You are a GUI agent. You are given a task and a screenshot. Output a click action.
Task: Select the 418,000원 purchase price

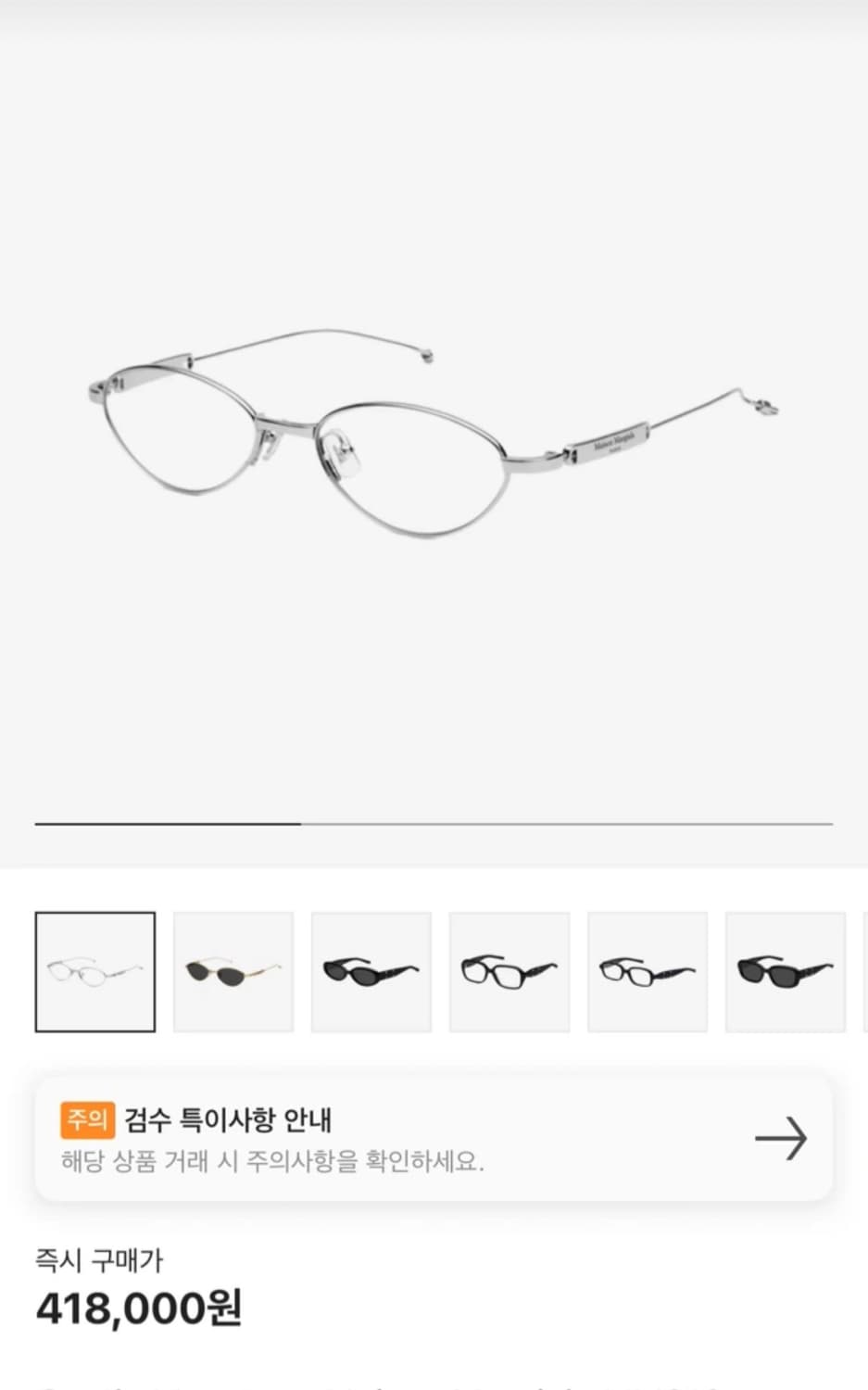[137, 1308]
